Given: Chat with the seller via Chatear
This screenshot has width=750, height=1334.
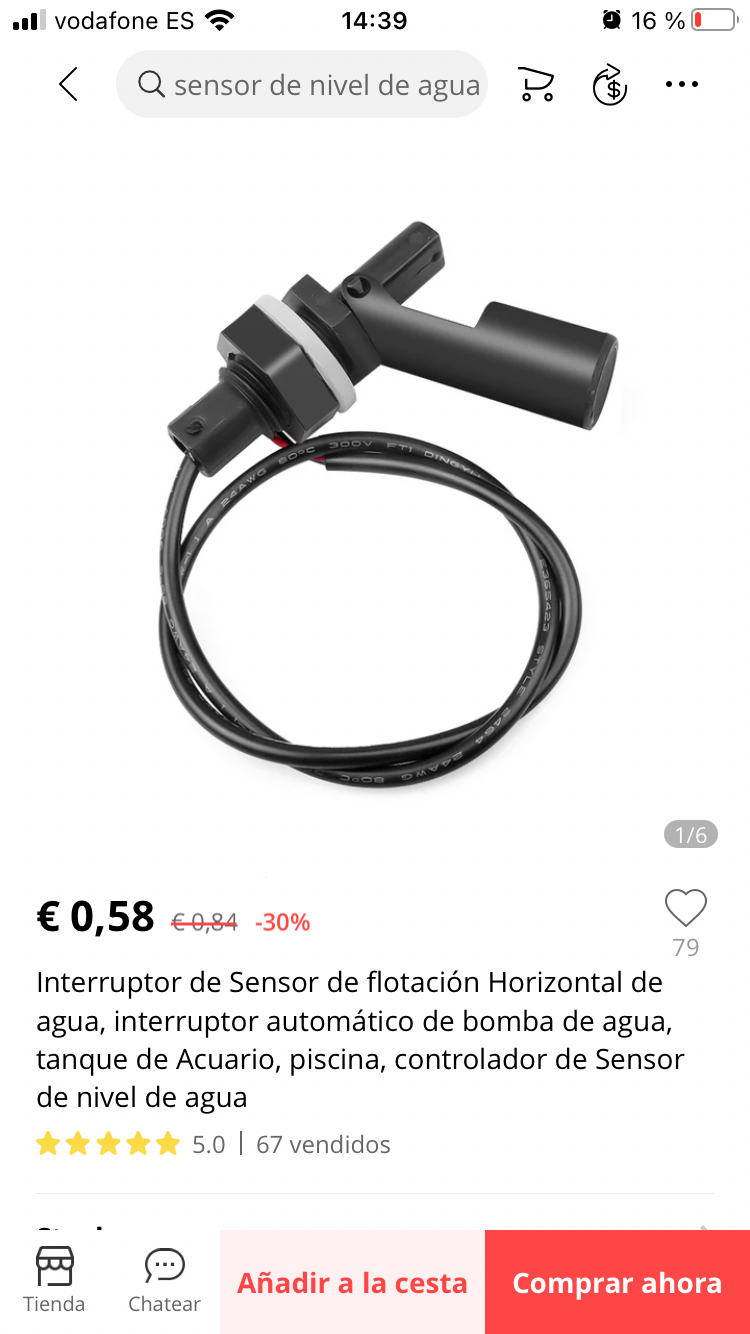Looking at the screenshot, I should tap(164, 1280).
